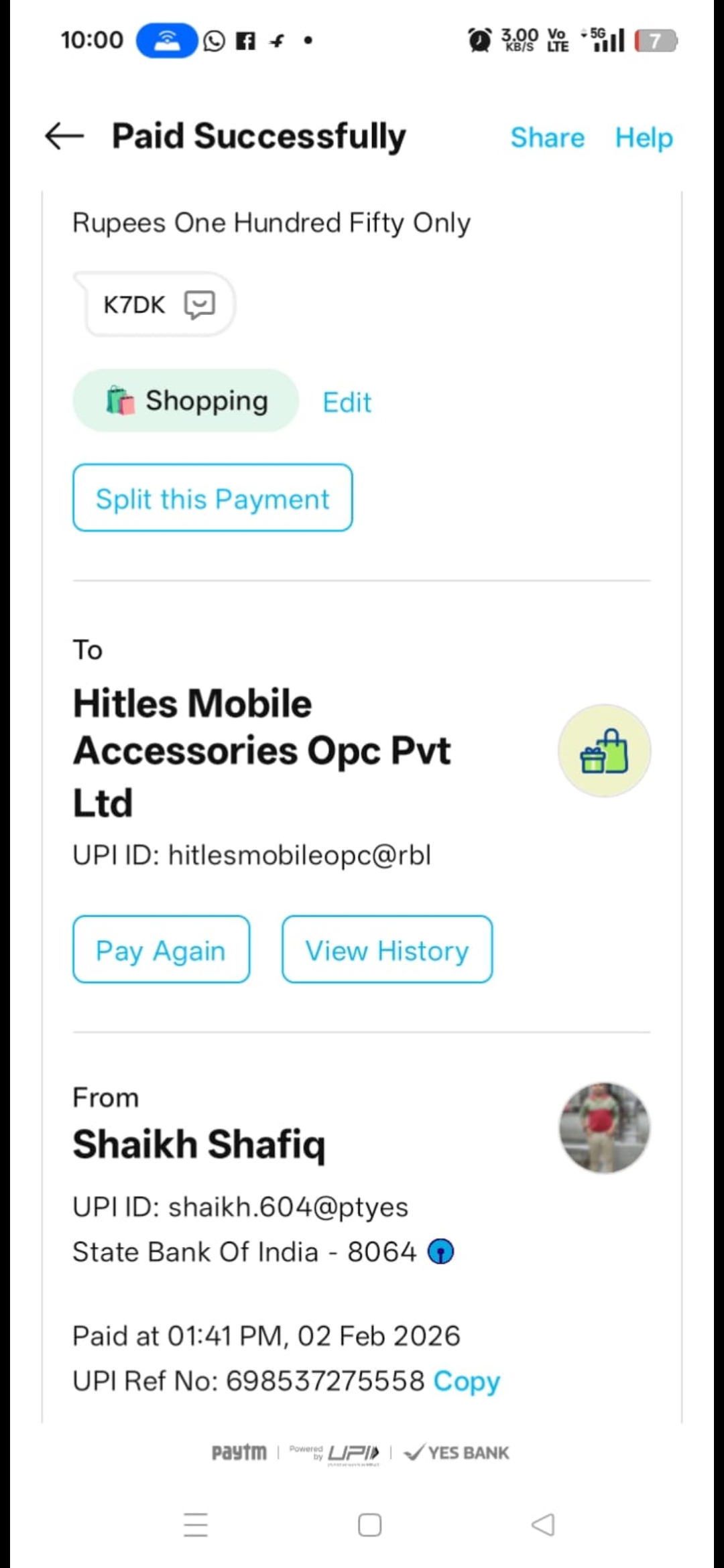Copy the UPI Ref No
This screenshot has height=1568, width=724.
[467, 1381]
